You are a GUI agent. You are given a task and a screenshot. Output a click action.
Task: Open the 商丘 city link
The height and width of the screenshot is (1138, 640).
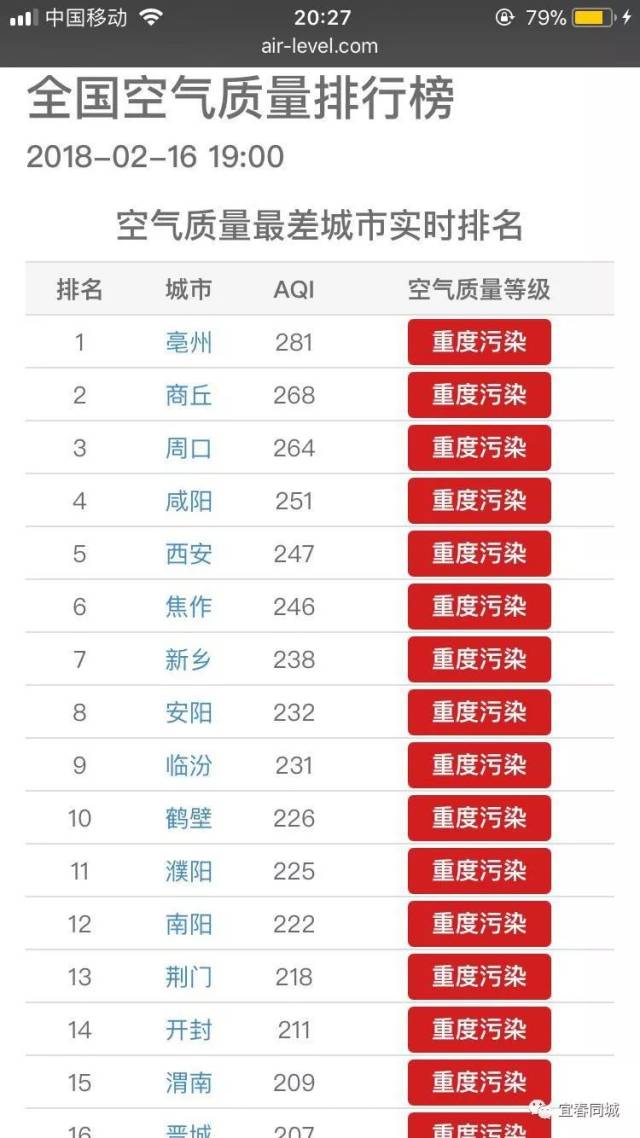pyautogui.click(x=189, y=396)
